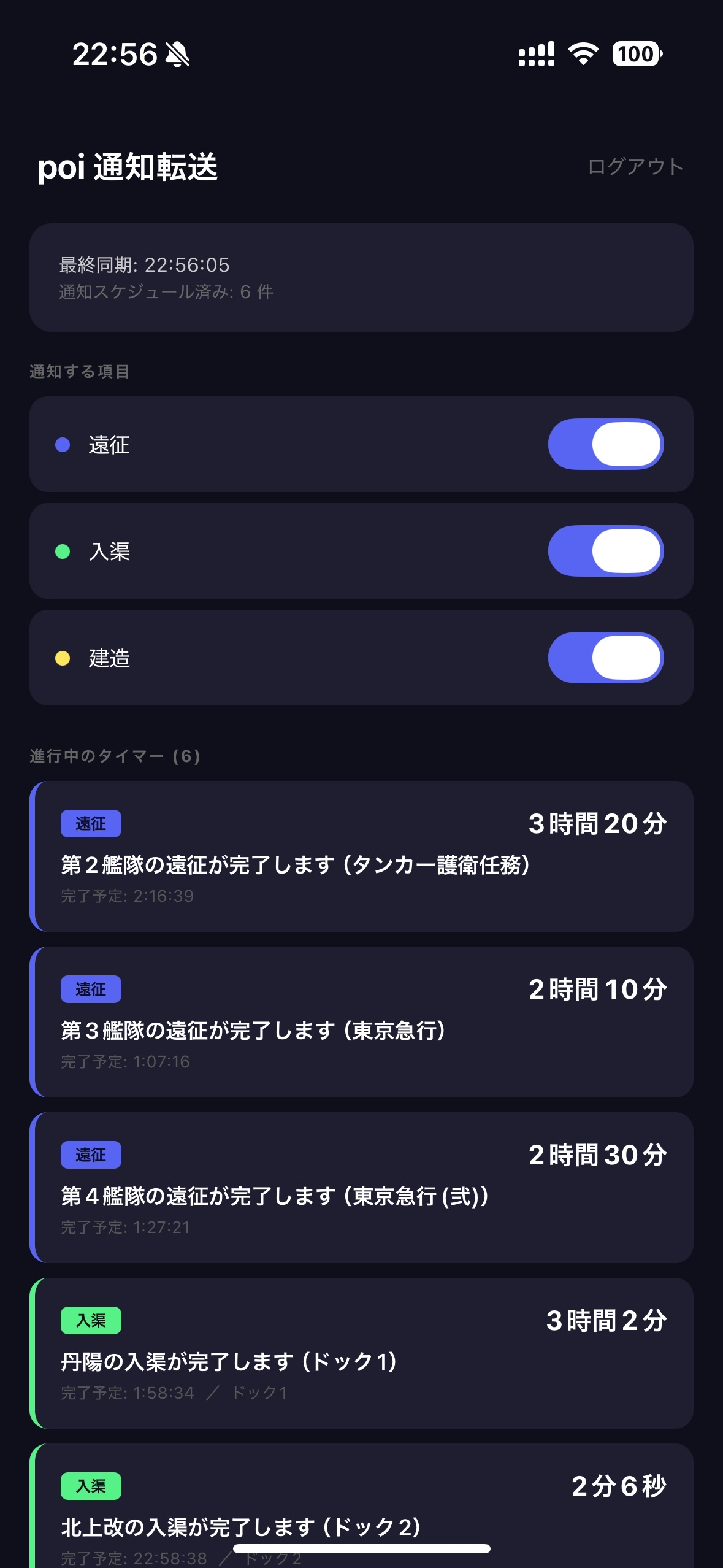This screenshot has width=723, height=1568.
Task: Tap the battery indicator showing 100
Action: click(x=636, y=55)
